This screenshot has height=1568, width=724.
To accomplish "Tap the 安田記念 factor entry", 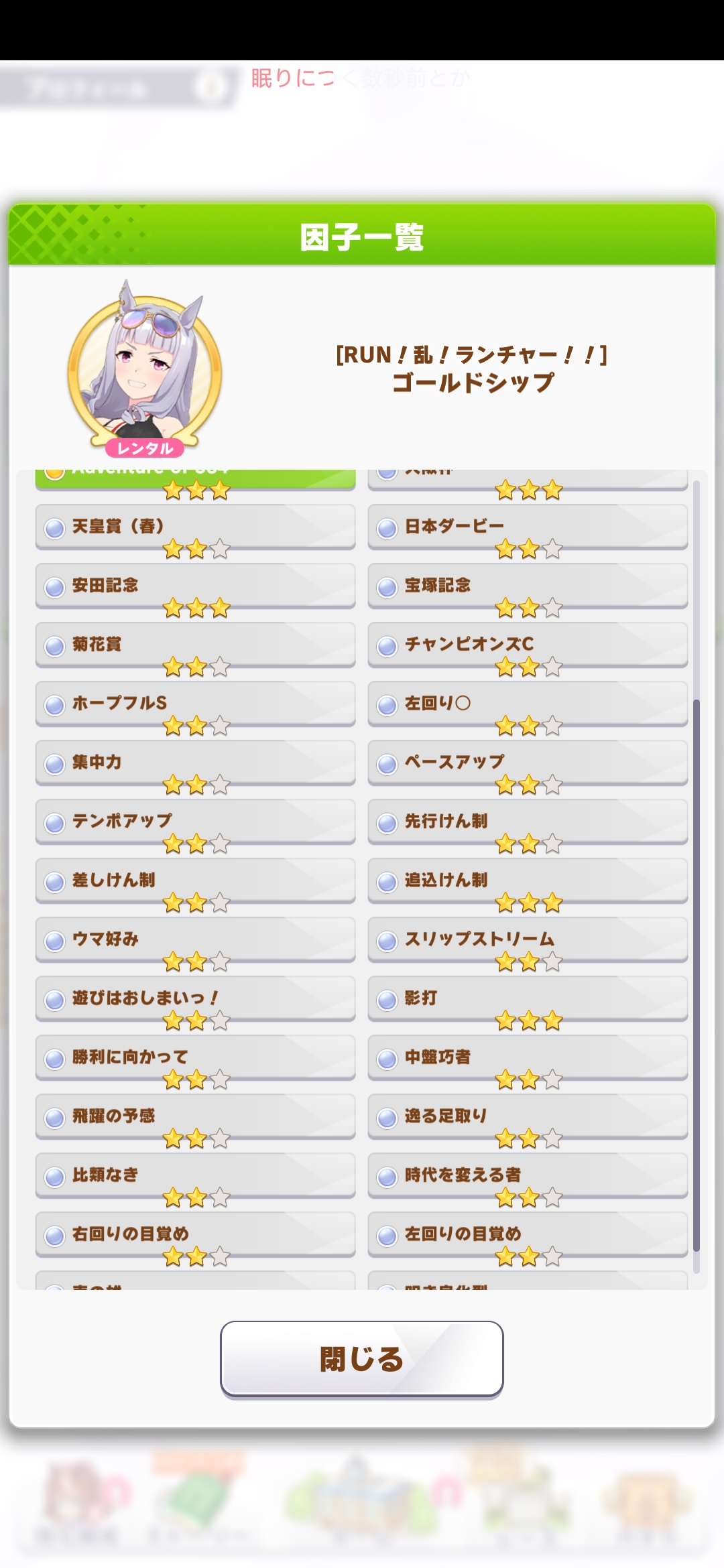I will point(195,586).
